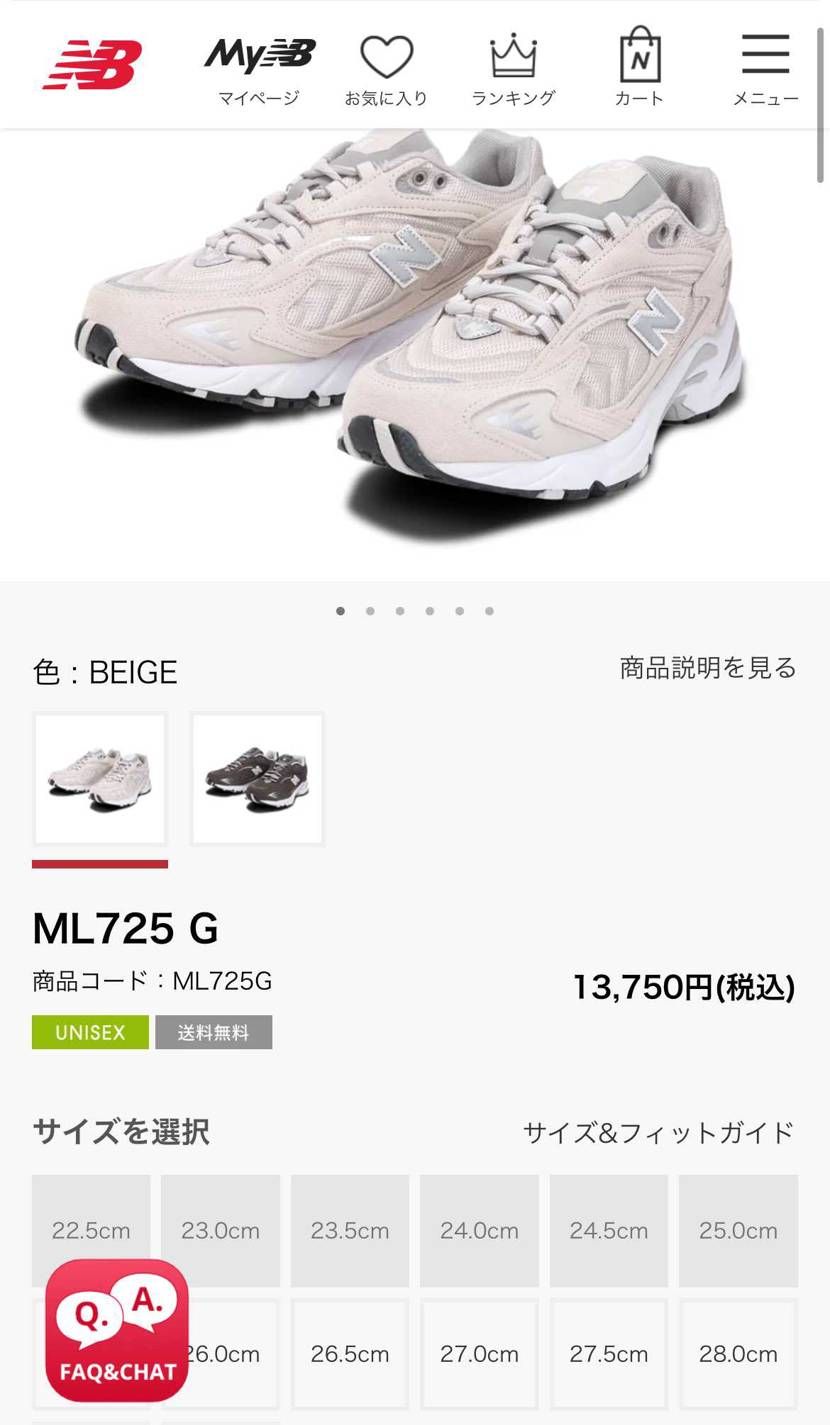Open マイページ from the header

(x=258, y=97)
